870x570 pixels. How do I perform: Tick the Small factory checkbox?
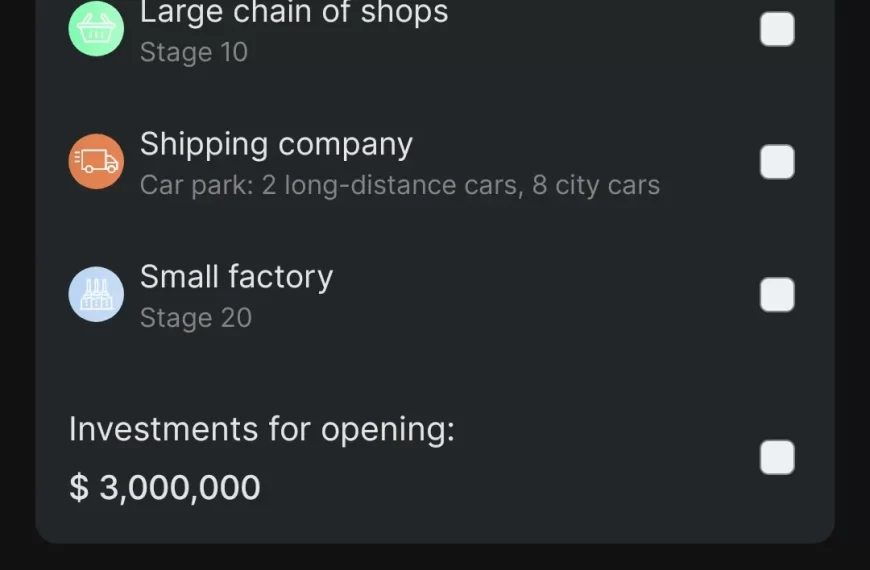point(777,295)
